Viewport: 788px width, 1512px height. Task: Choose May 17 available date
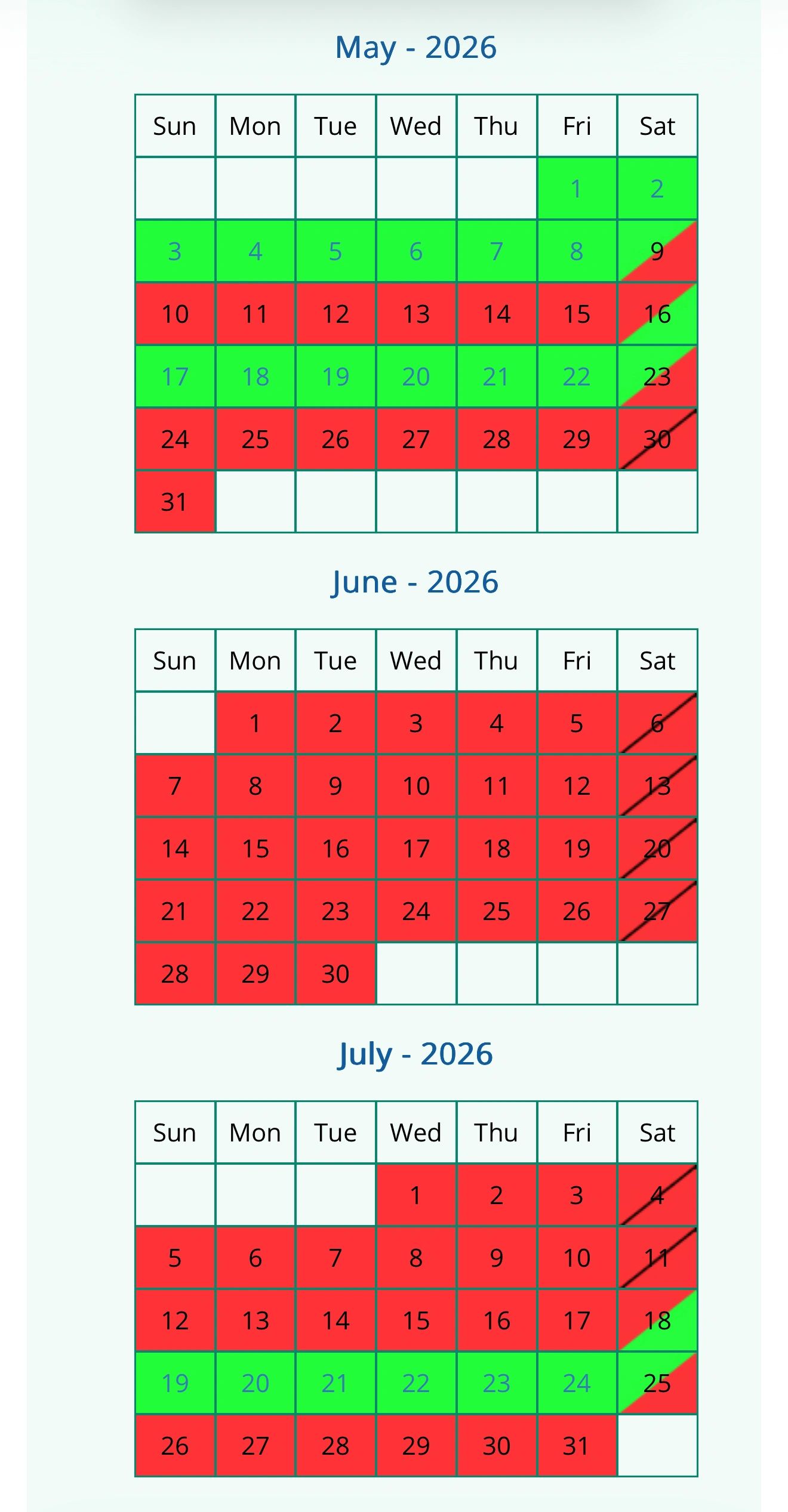point(175,377)
